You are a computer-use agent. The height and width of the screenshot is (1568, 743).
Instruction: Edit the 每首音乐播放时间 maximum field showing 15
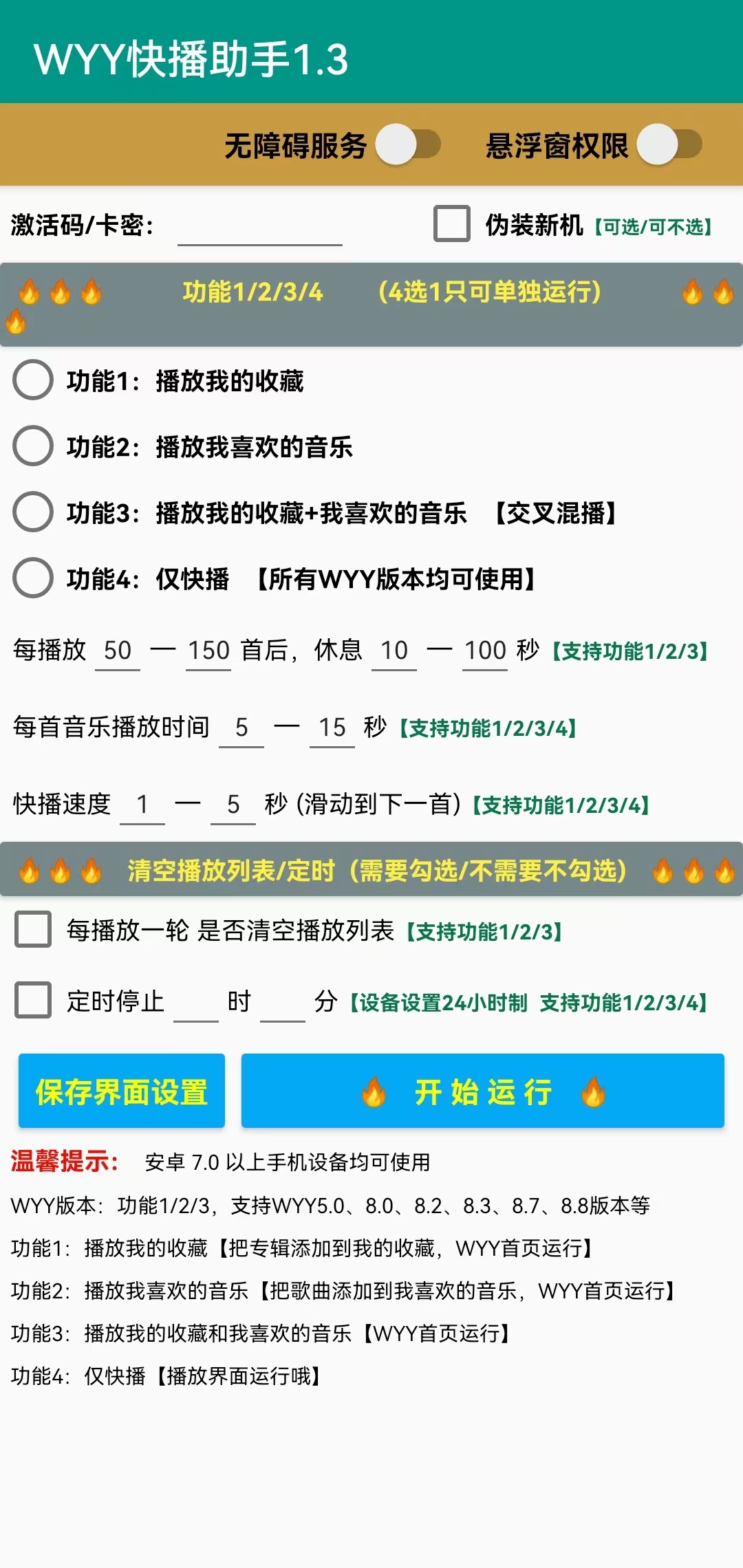pyautogui.click(x=332, y=728)
